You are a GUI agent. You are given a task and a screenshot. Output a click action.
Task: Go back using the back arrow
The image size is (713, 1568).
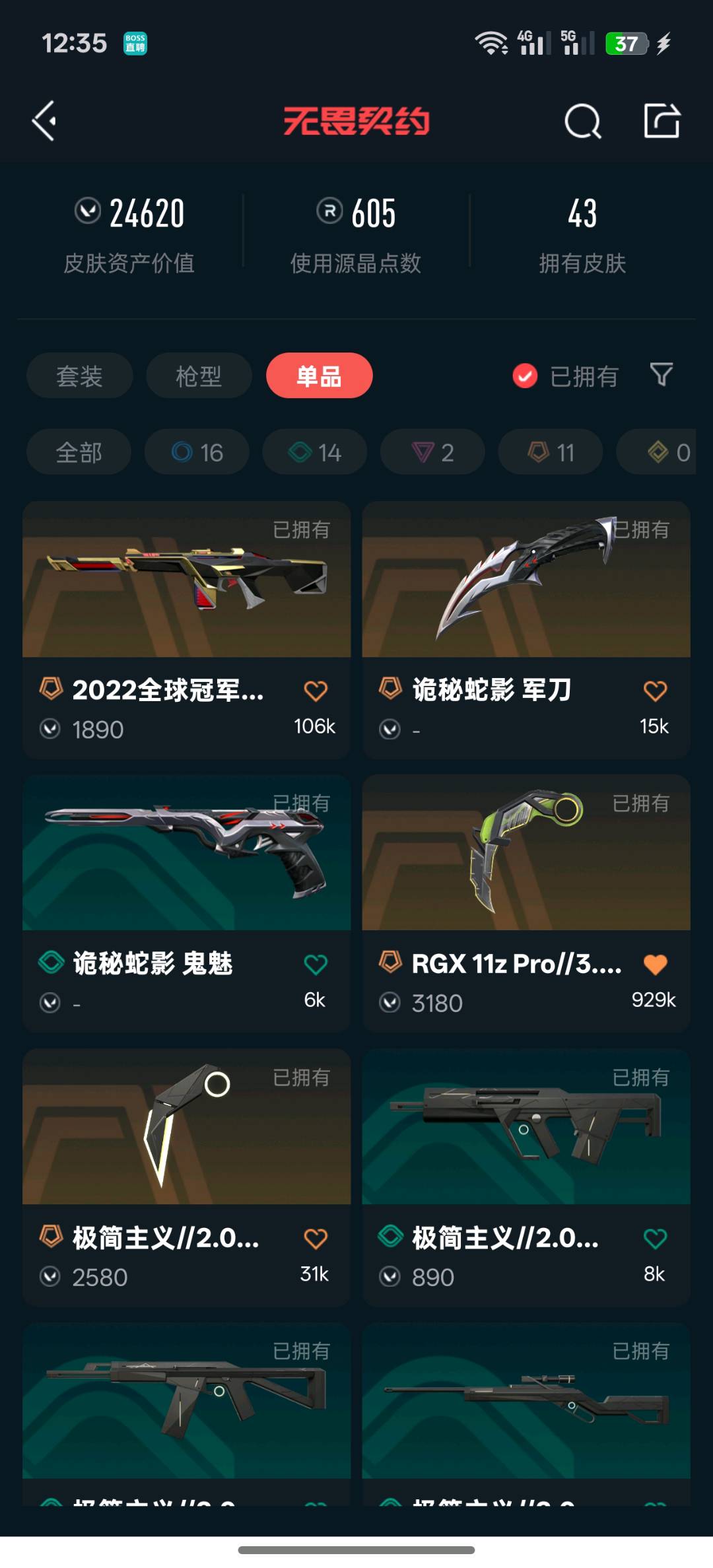[x=44, y=121]
